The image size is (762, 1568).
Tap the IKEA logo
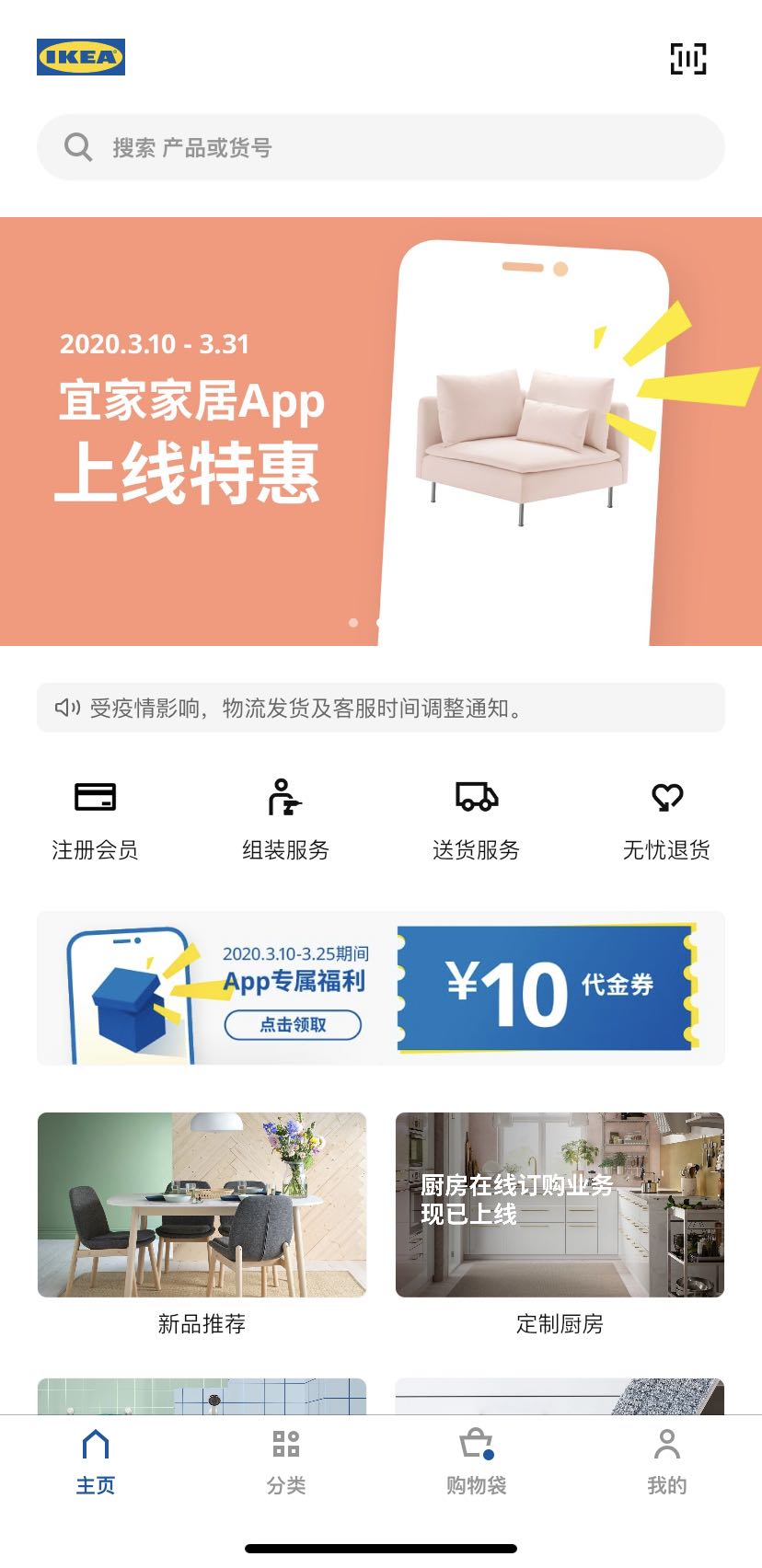coord(80,58)
